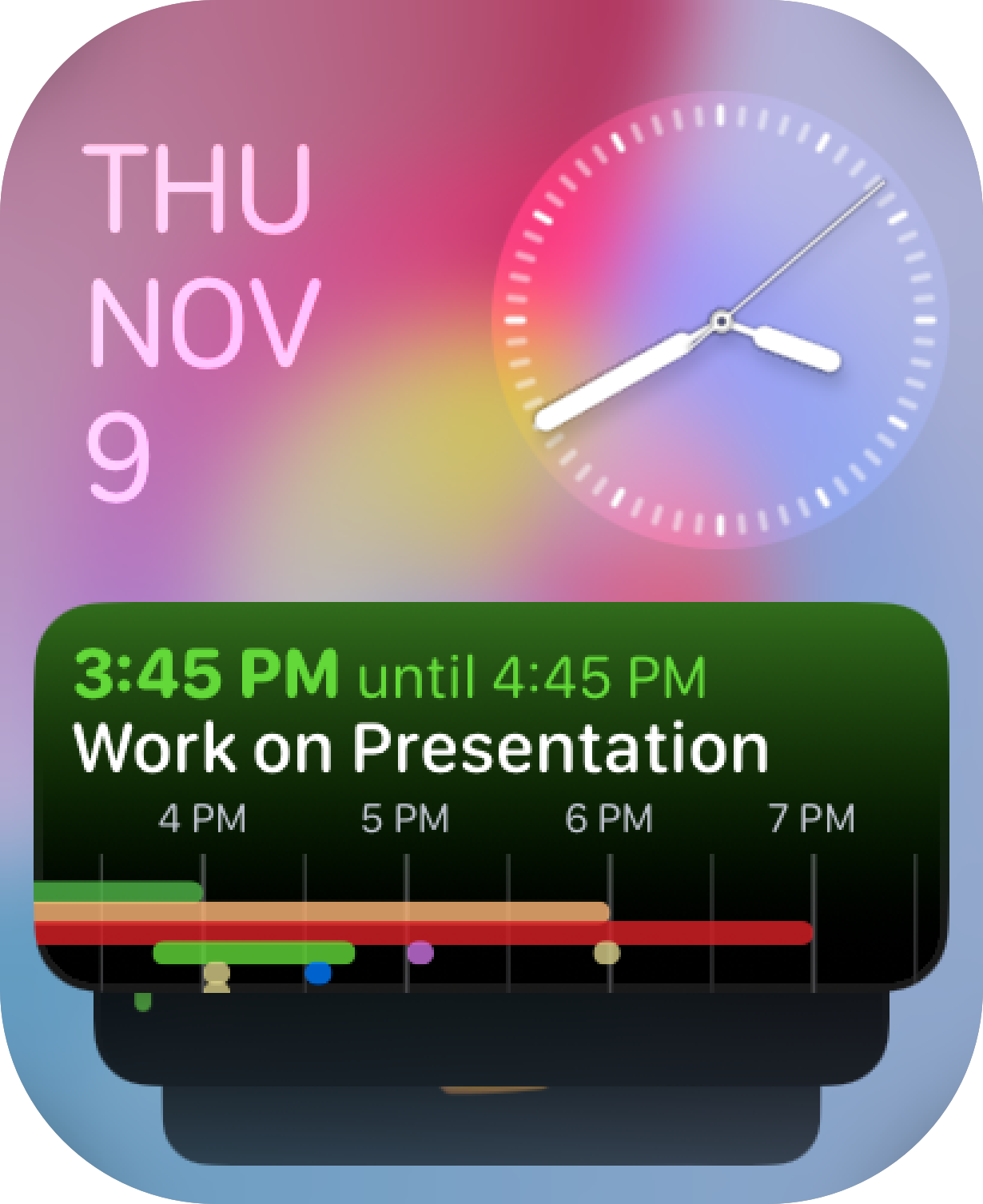This screenshot has width=983, height=1204.
Task: Tap the analog clock face
Action: tap(721, 321)
